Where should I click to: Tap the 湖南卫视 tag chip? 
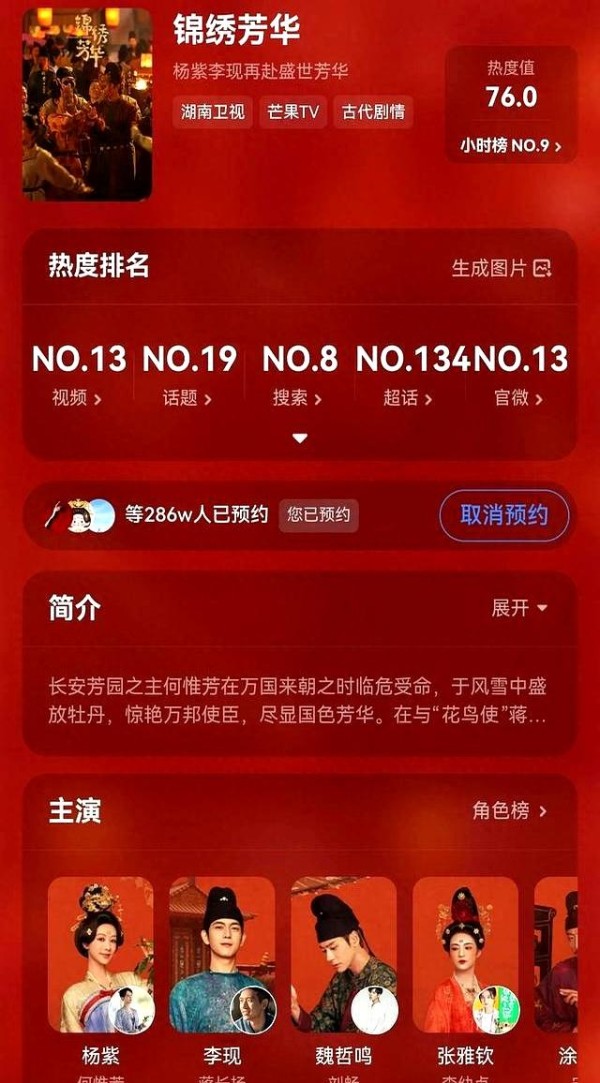(213, 112)
